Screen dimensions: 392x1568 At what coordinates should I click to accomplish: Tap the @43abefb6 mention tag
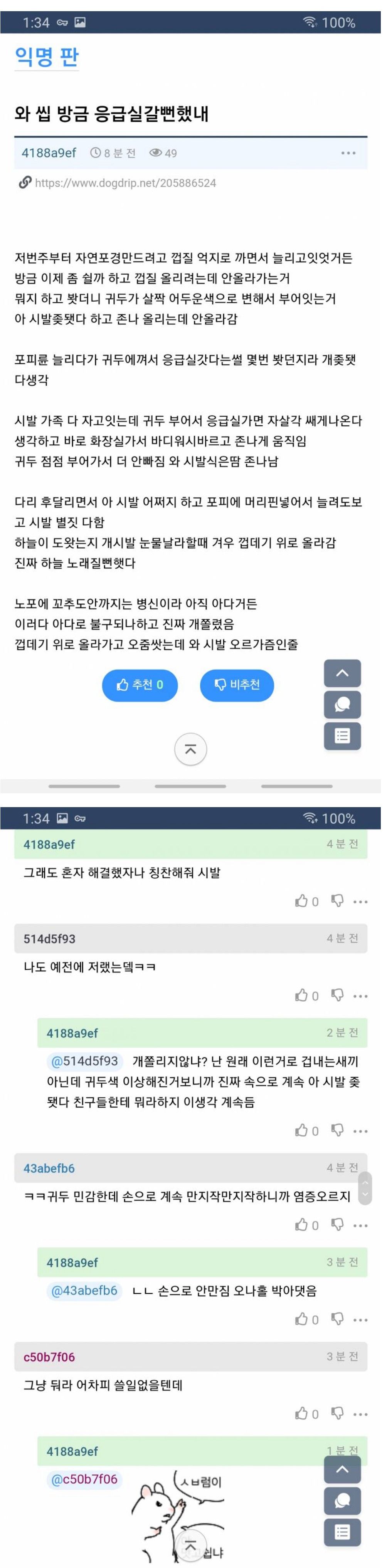tap(85, 1291)
